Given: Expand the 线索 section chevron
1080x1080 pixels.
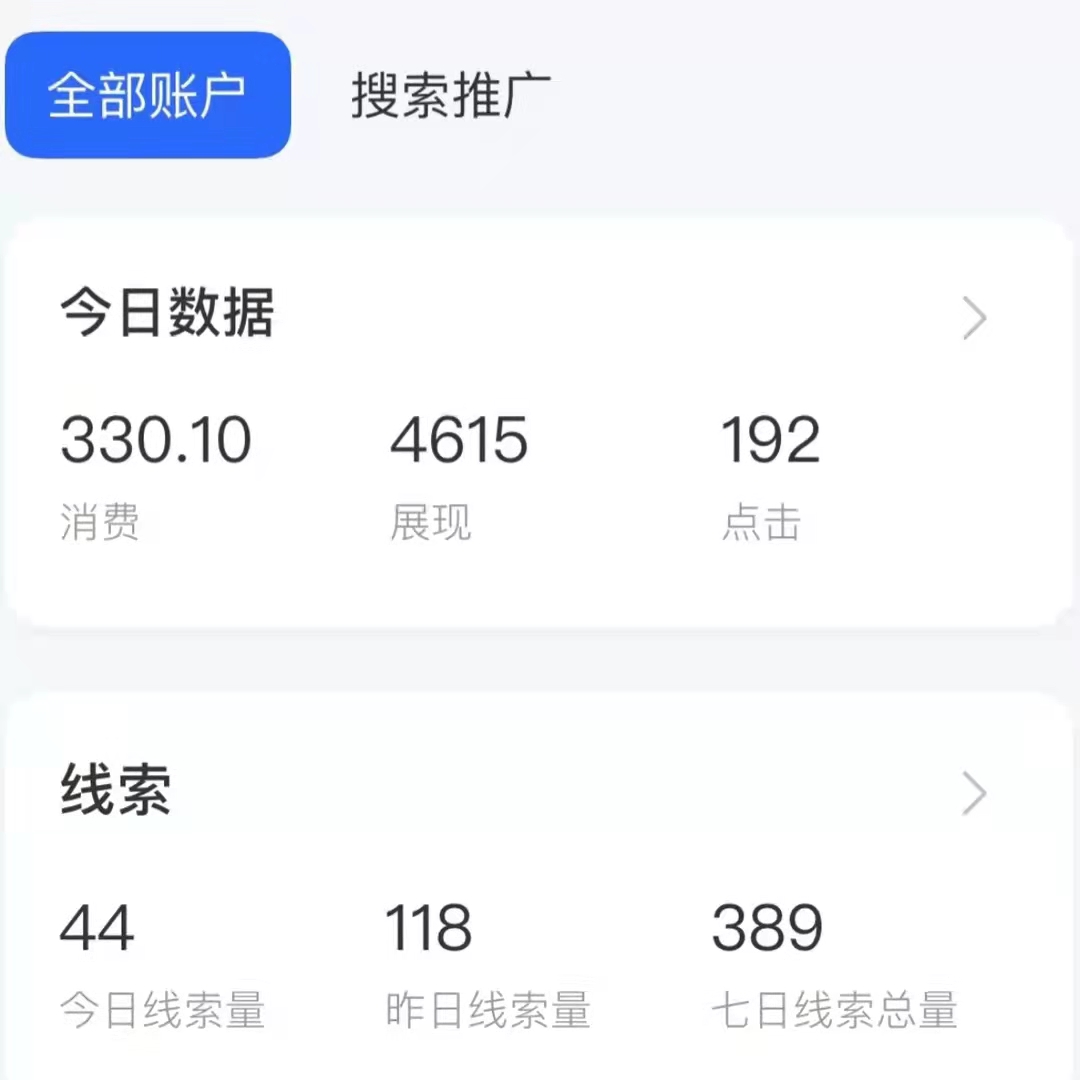Looking at the screenshot, I should pyautogui.click(x=974, y=794).
